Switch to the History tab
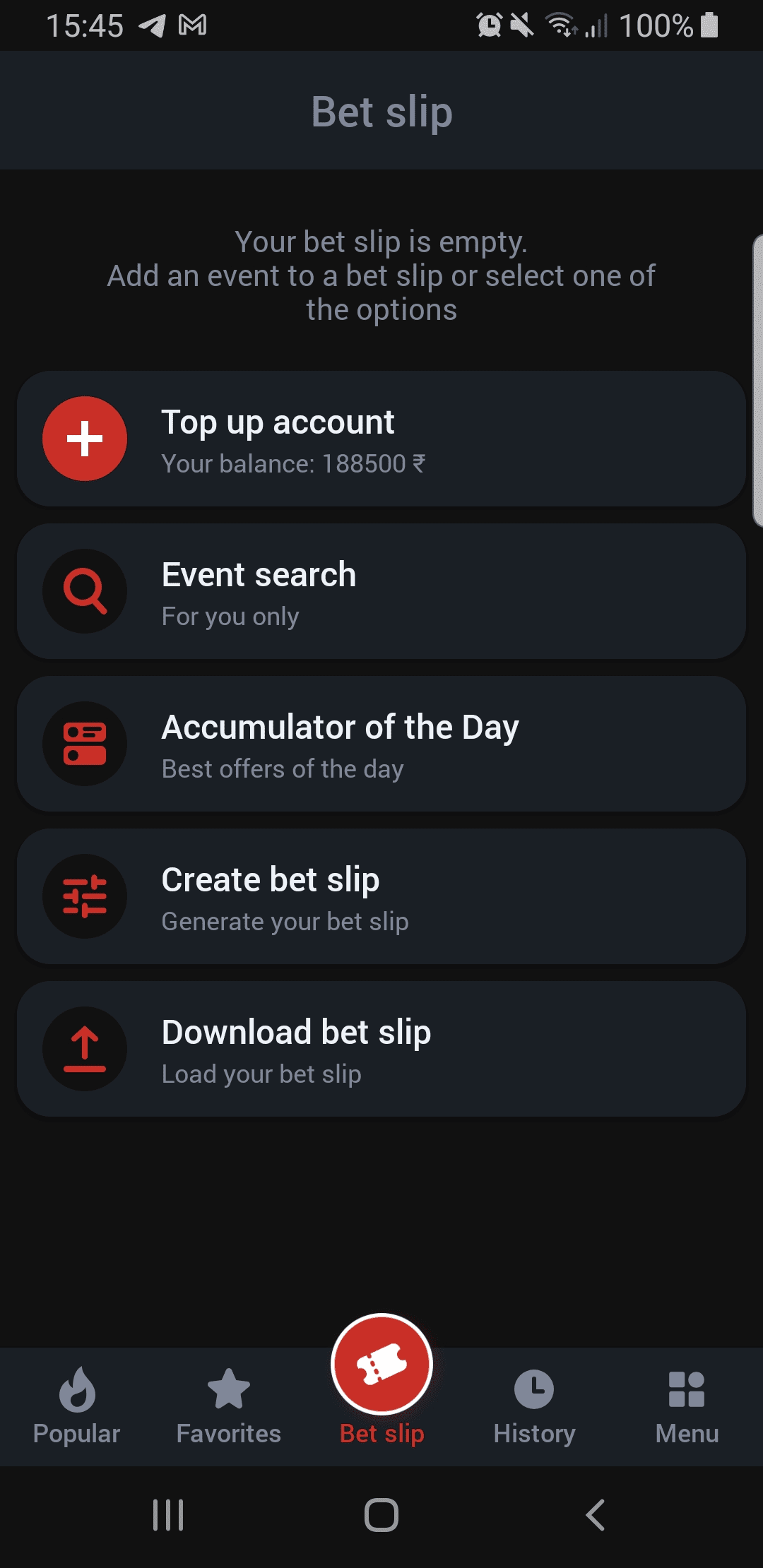Viewport: 763px width, 1568px height. tap(534, 1406)
